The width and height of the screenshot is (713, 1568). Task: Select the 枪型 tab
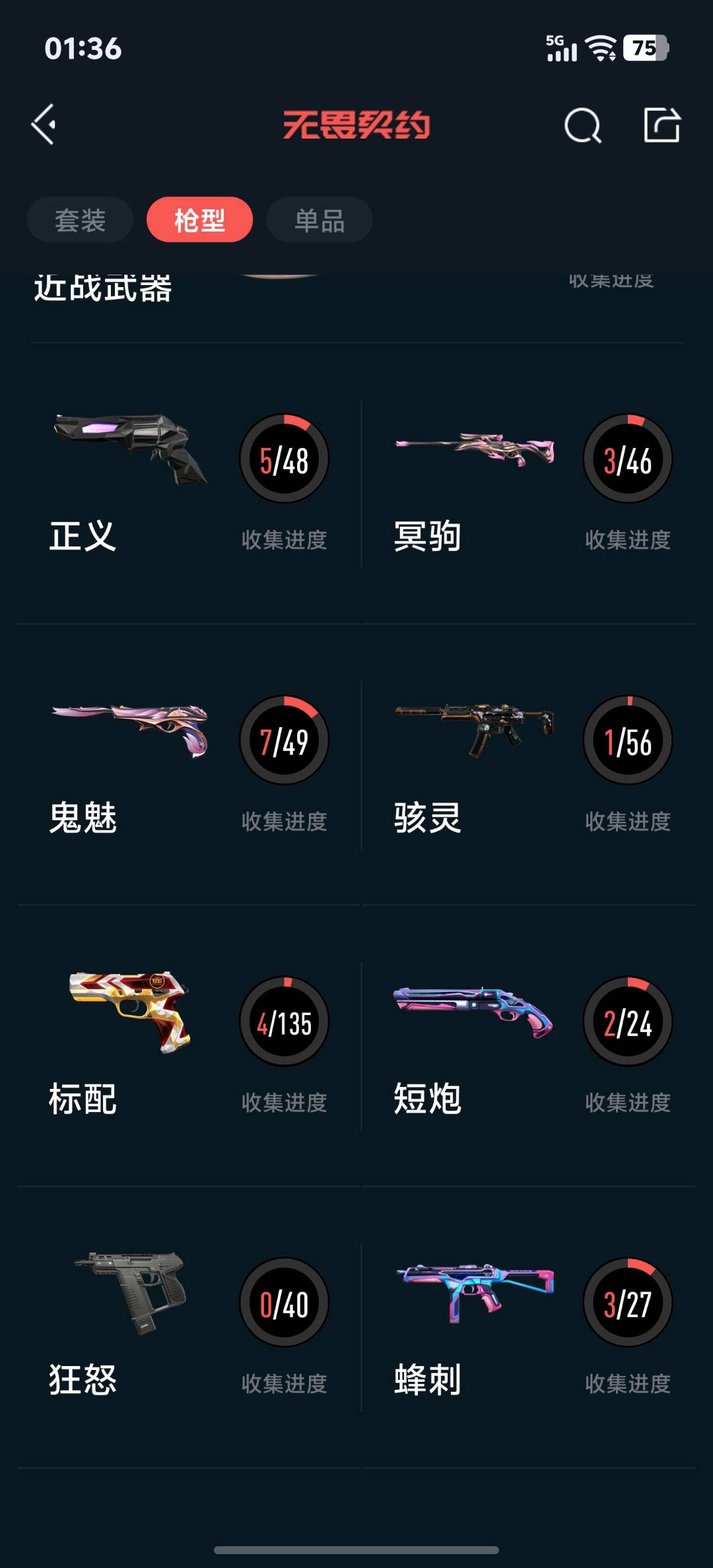tap(199, 220)
